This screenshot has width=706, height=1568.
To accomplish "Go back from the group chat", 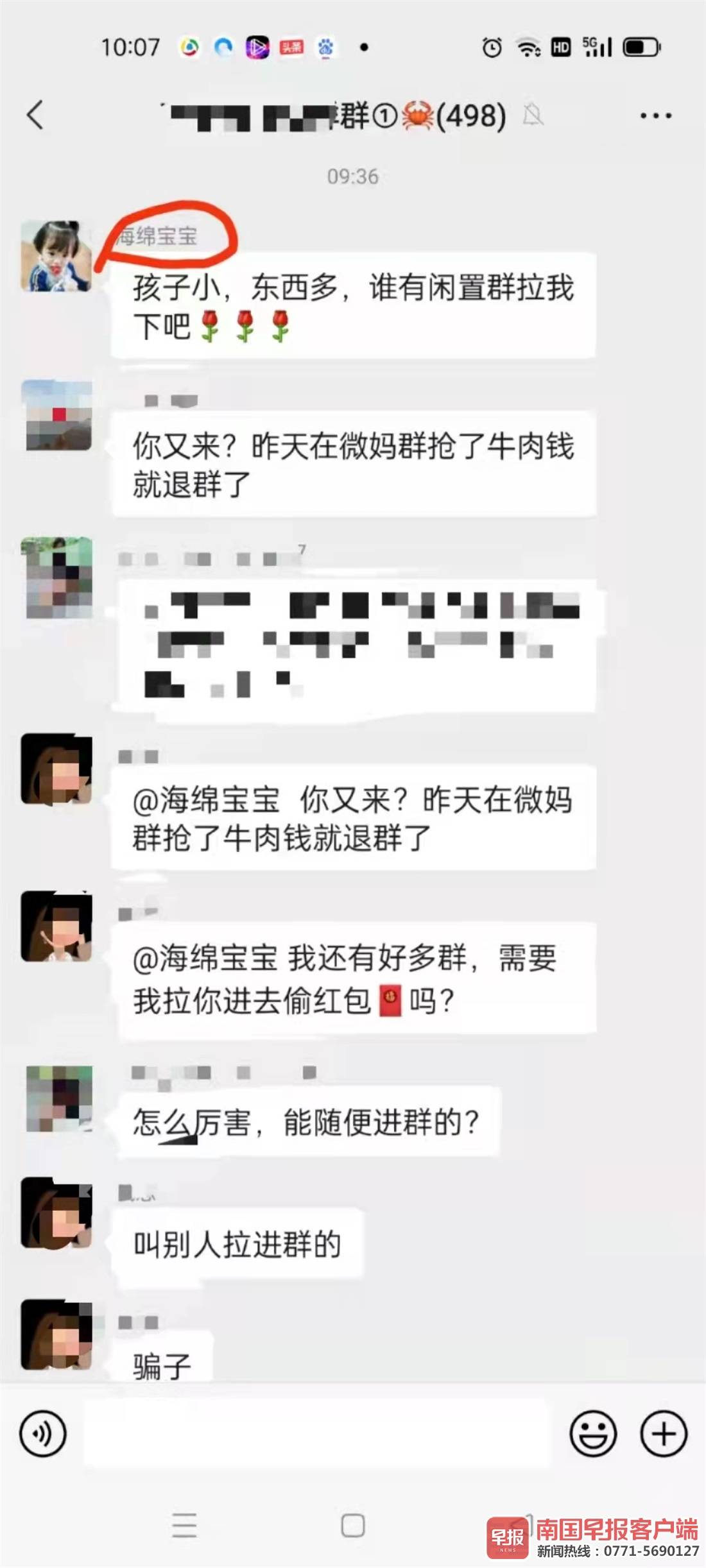I will click(36, 115).
